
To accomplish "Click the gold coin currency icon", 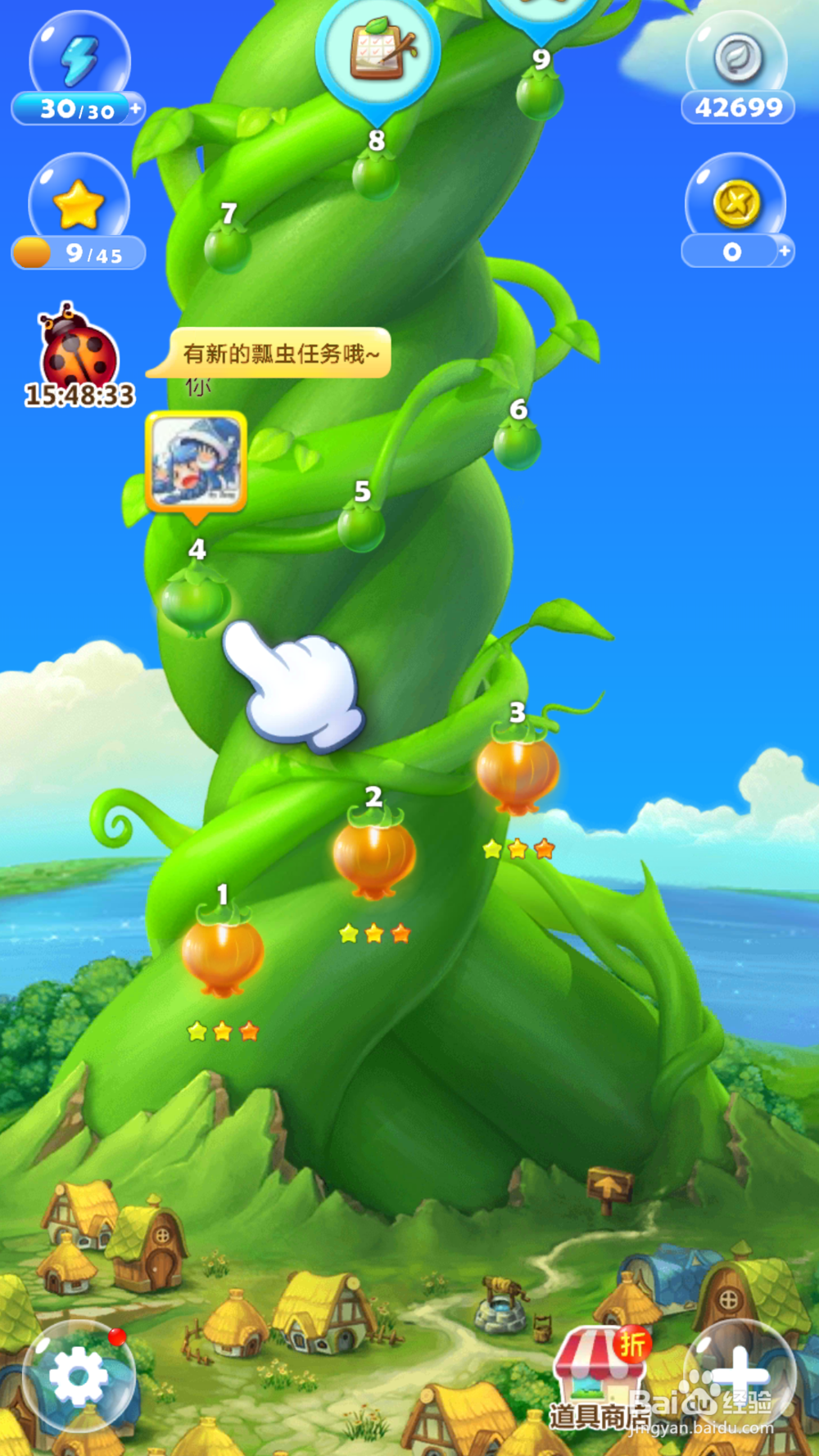I will tap(735, 203).
